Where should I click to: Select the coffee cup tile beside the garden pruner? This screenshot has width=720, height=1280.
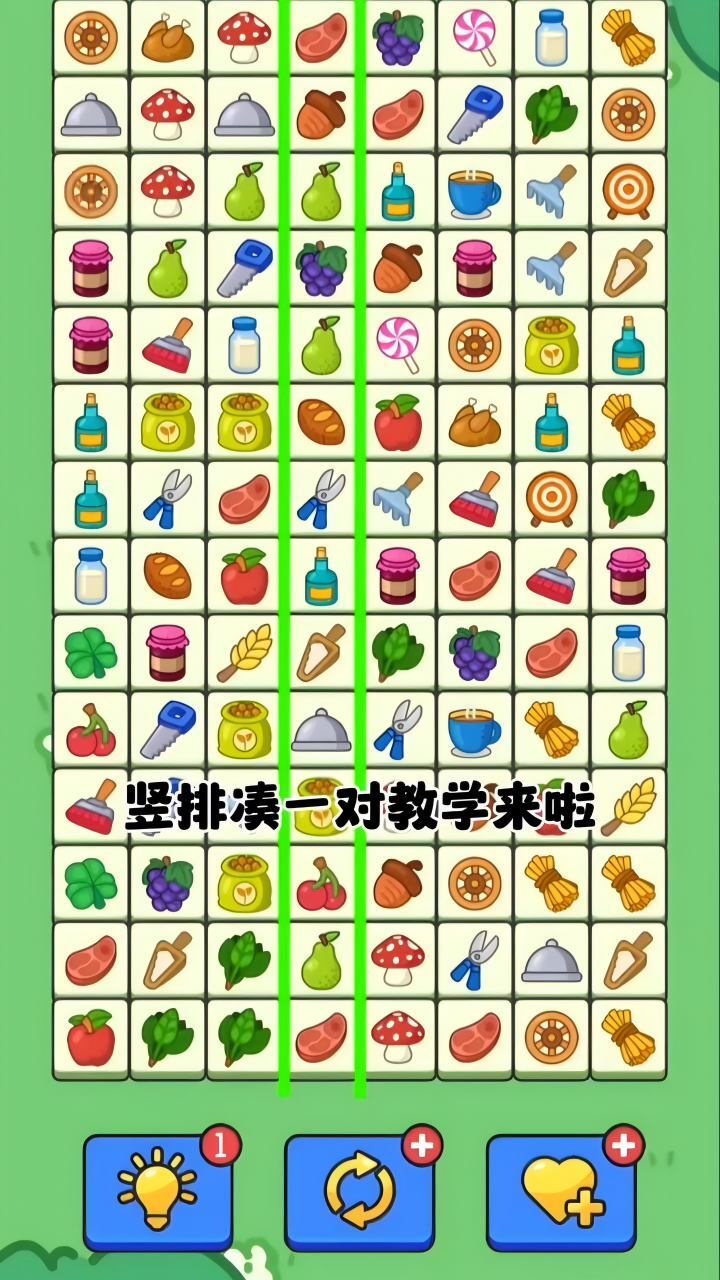(474, 730)
